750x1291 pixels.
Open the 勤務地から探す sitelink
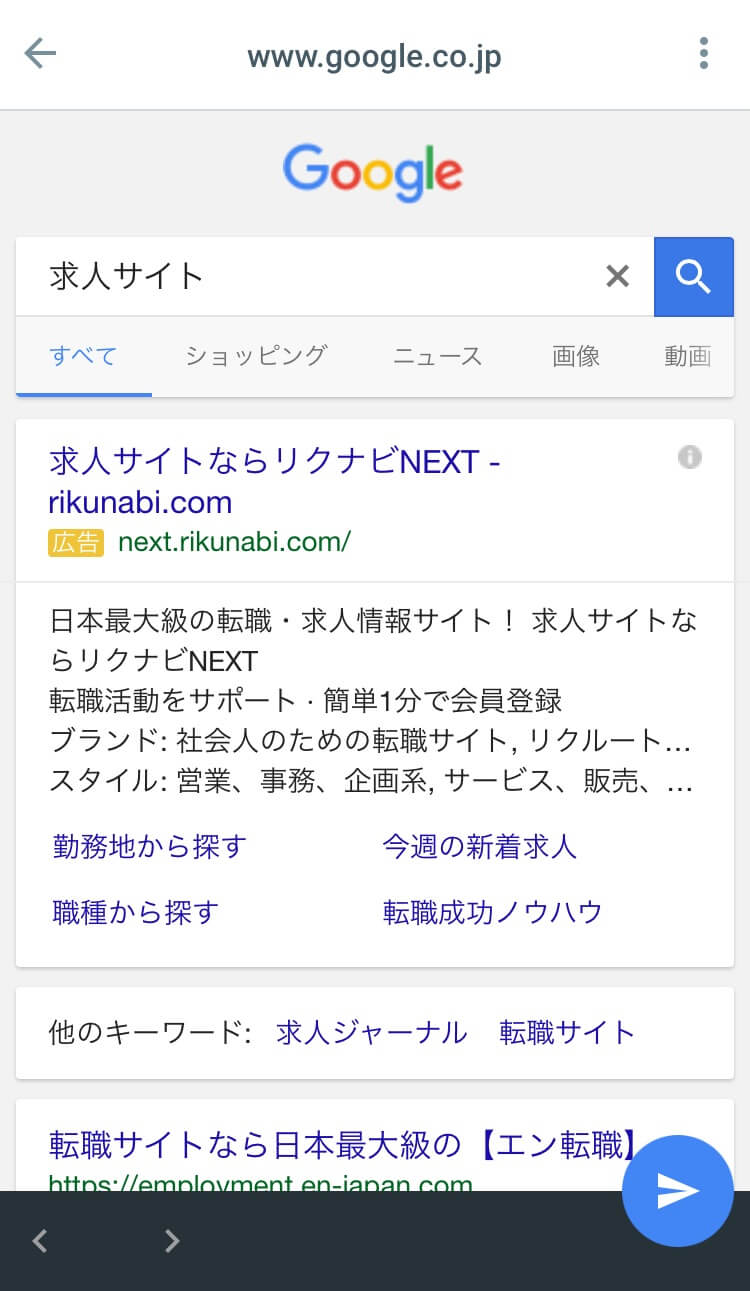click(x=150, y=847)
